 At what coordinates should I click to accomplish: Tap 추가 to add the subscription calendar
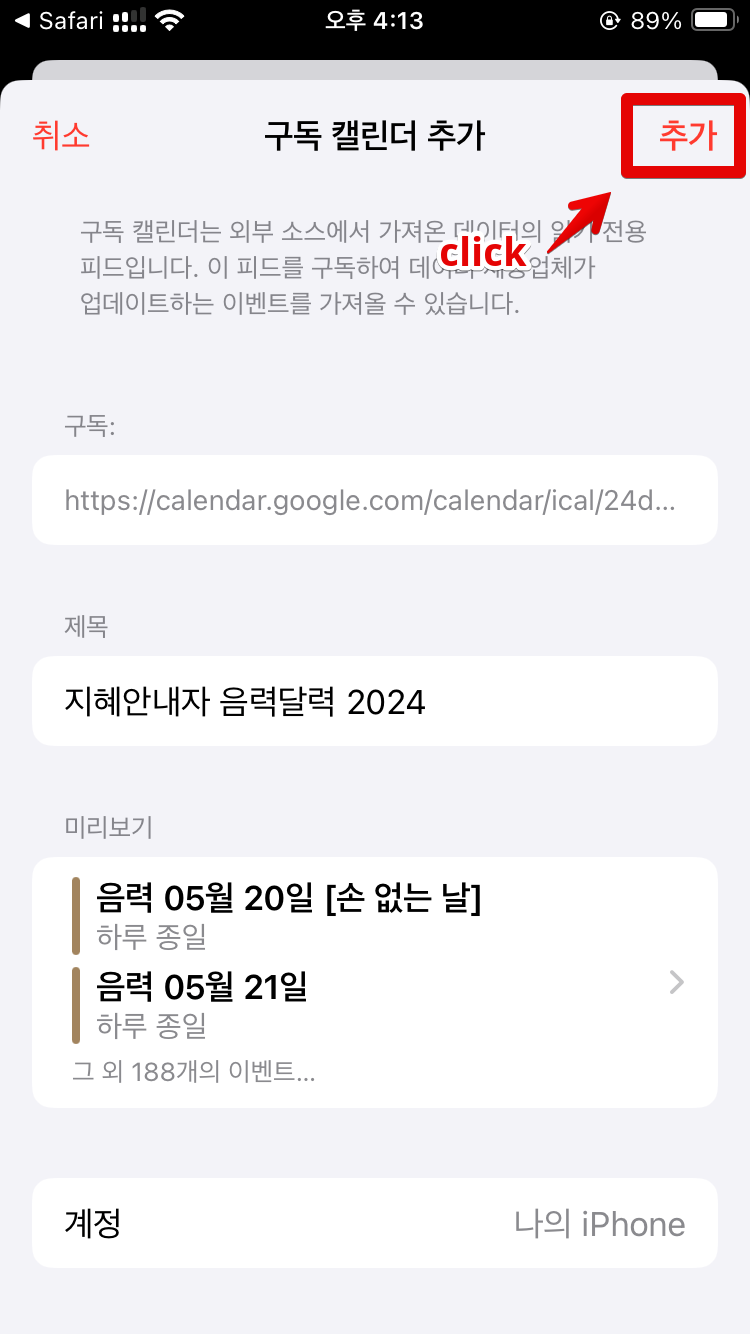(x=688, y=136)
